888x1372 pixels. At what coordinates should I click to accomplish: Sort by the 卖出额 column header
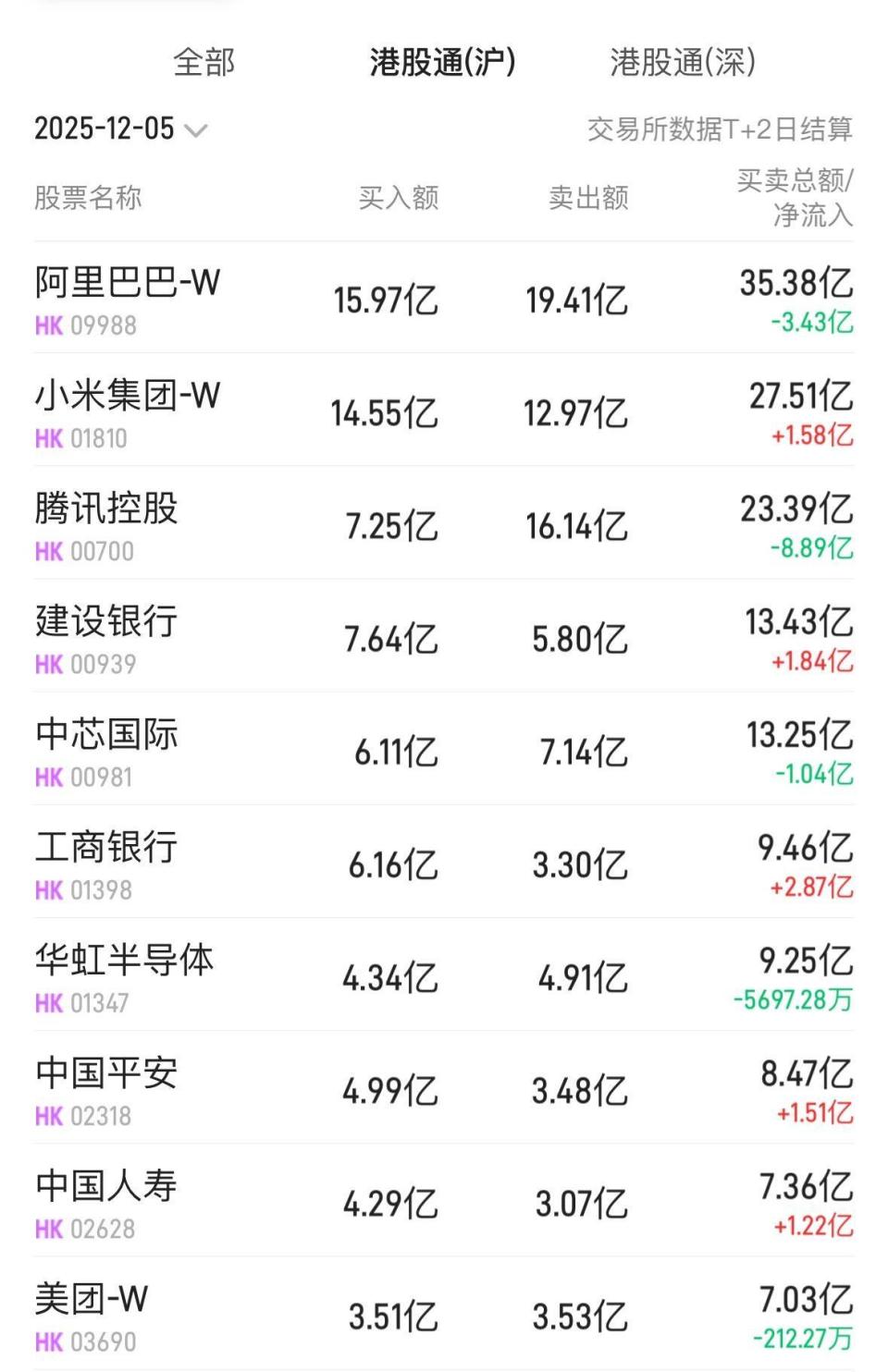click(x=589, y=196)
